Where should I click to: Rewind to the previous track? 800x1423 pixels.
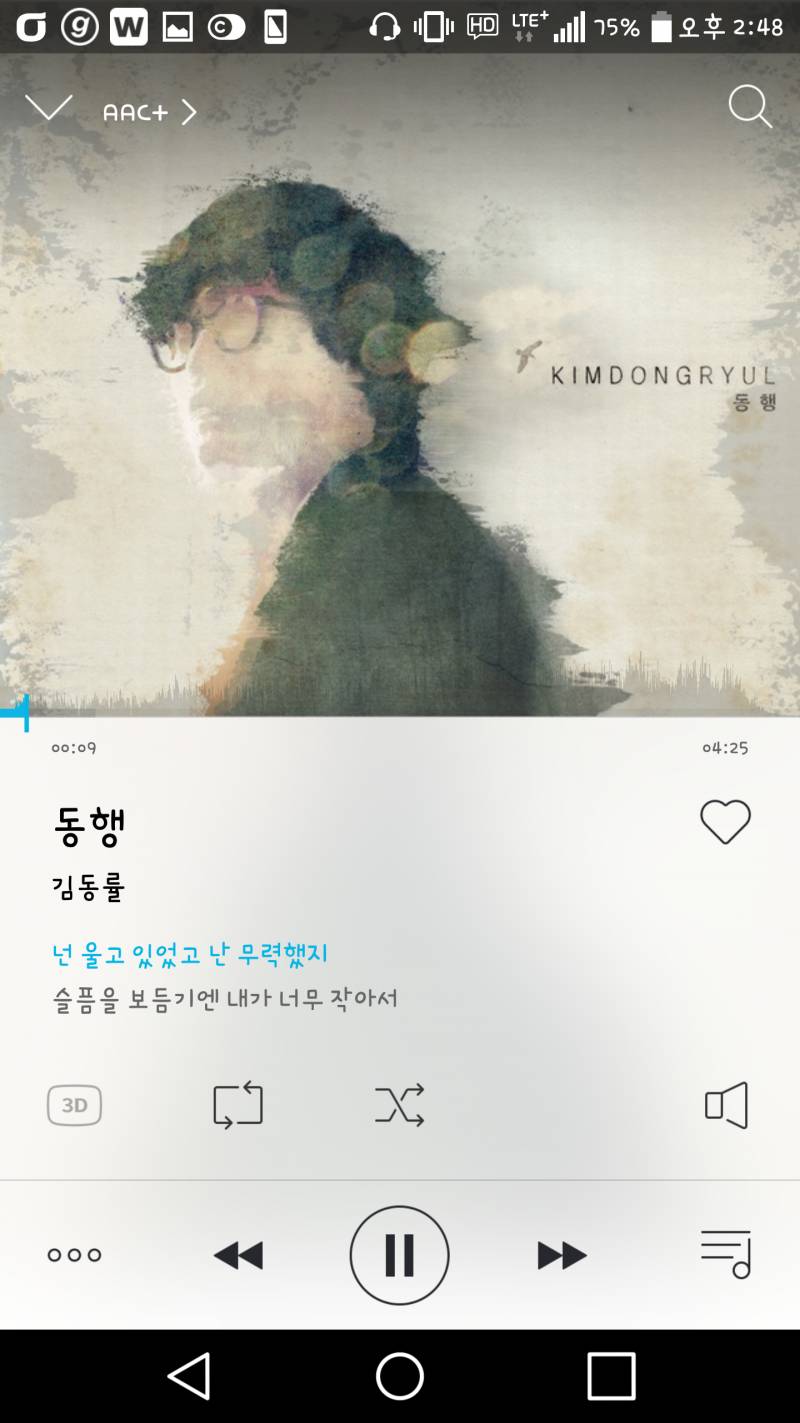pos(237,1255)
